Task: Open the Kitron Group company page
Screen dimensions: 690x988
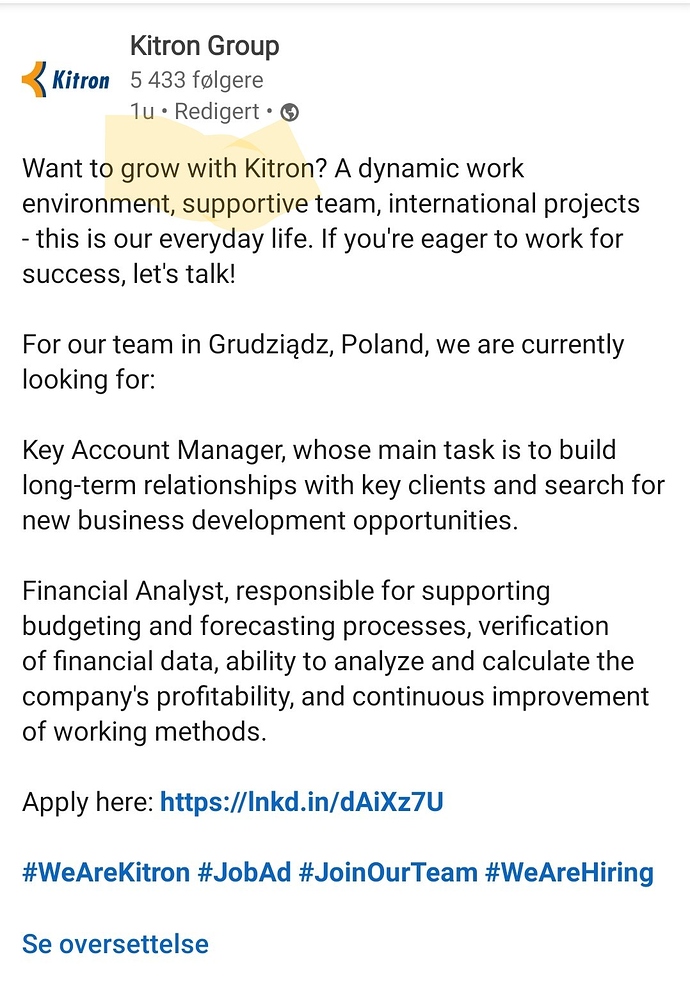Action: pos(204,46)
